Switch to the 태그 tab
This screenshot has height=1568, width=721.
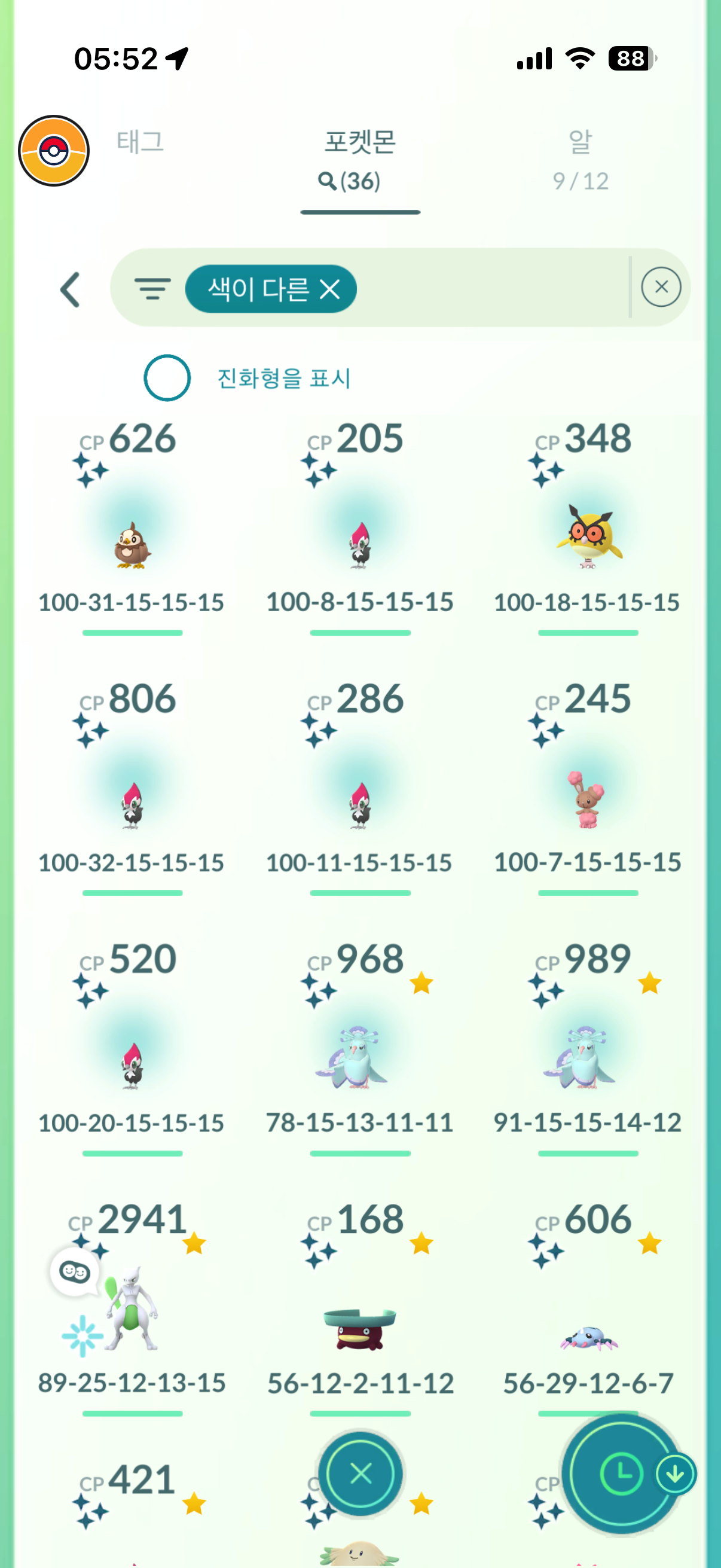(x=140, y=142)
